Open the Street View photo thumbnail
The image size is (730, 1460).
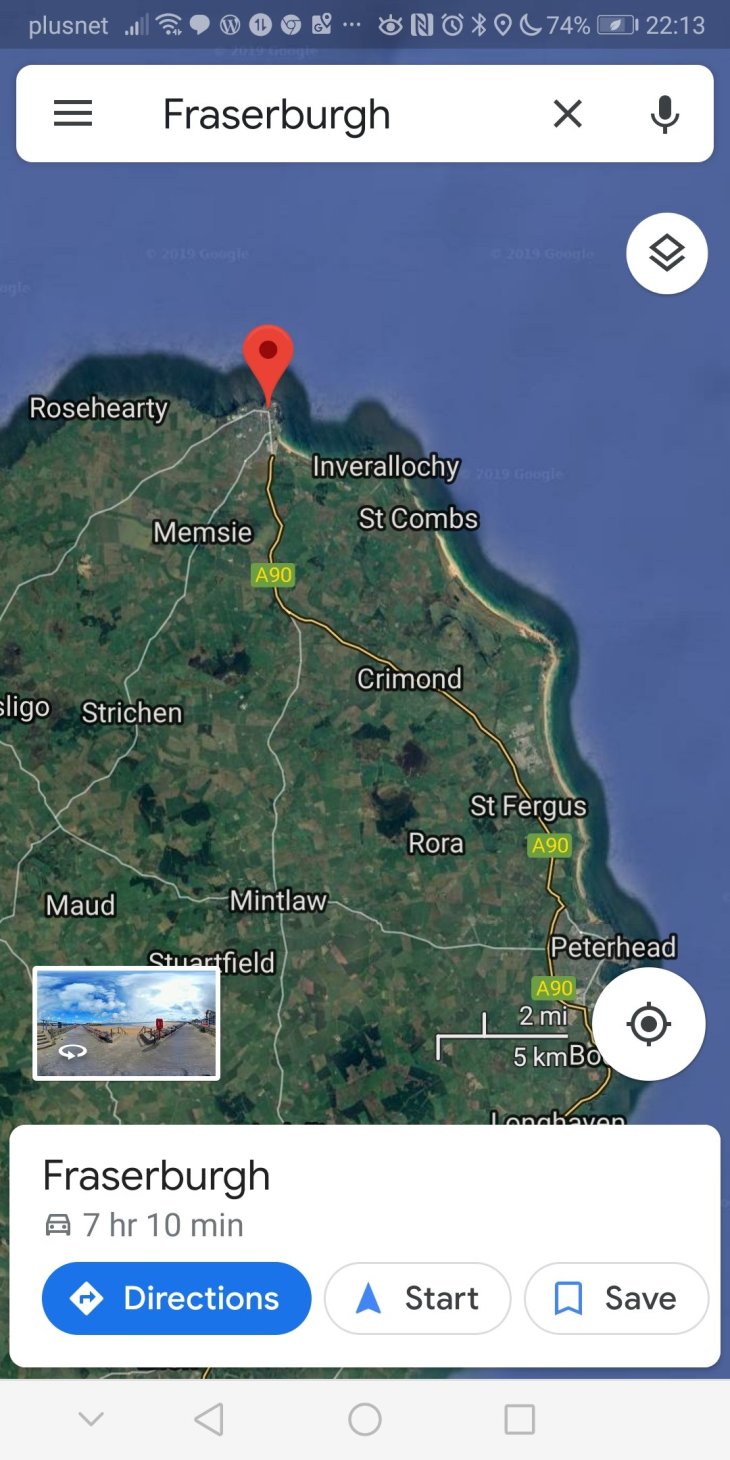click(127, 1023)
